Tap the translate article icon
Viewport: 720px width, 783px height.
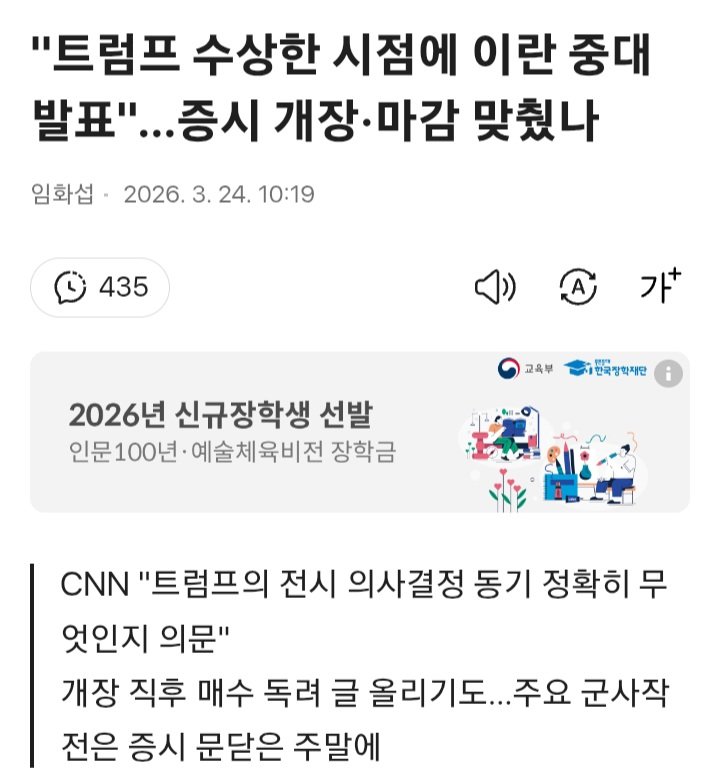pos(577,288)
